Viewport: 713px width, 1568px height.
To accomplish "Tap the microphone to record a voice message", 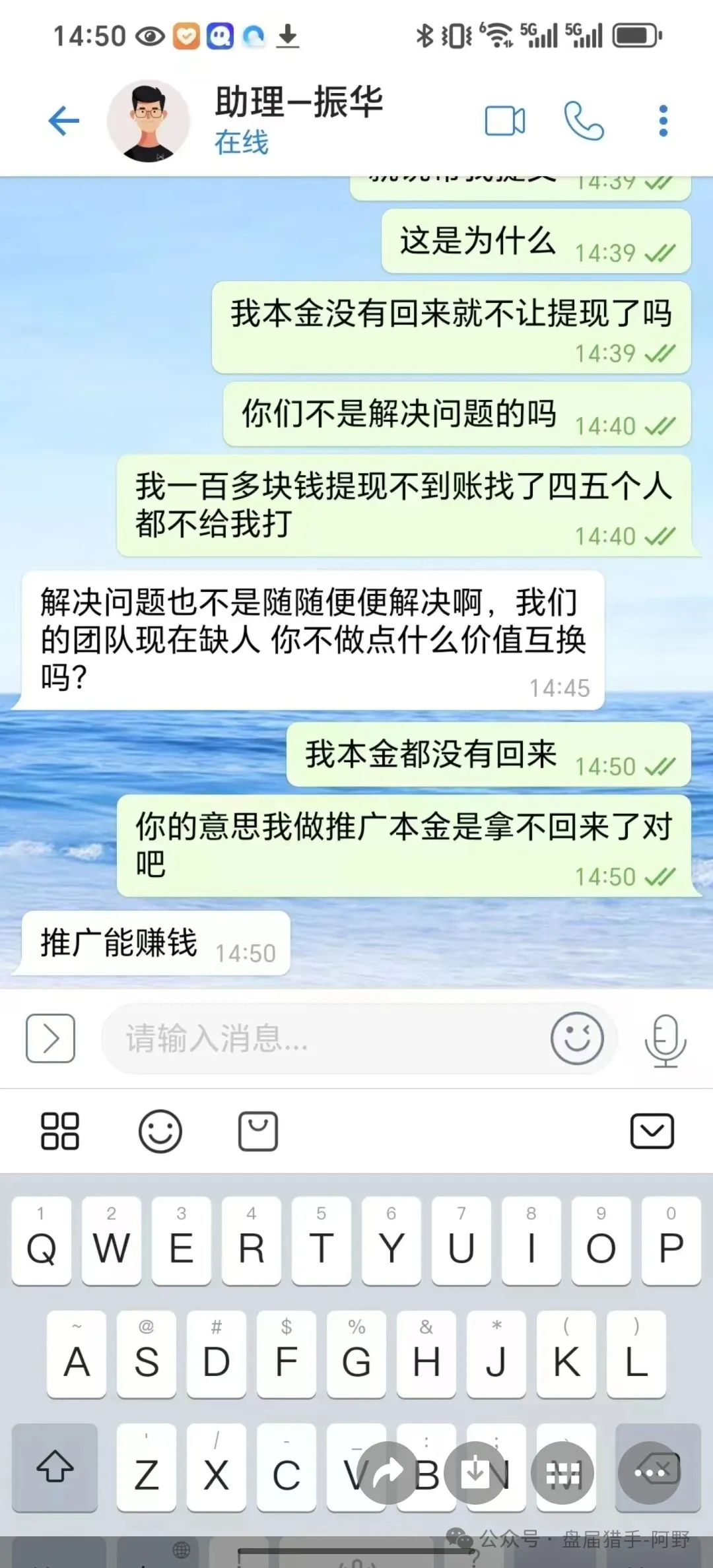I will click(x=665, y=1039).
